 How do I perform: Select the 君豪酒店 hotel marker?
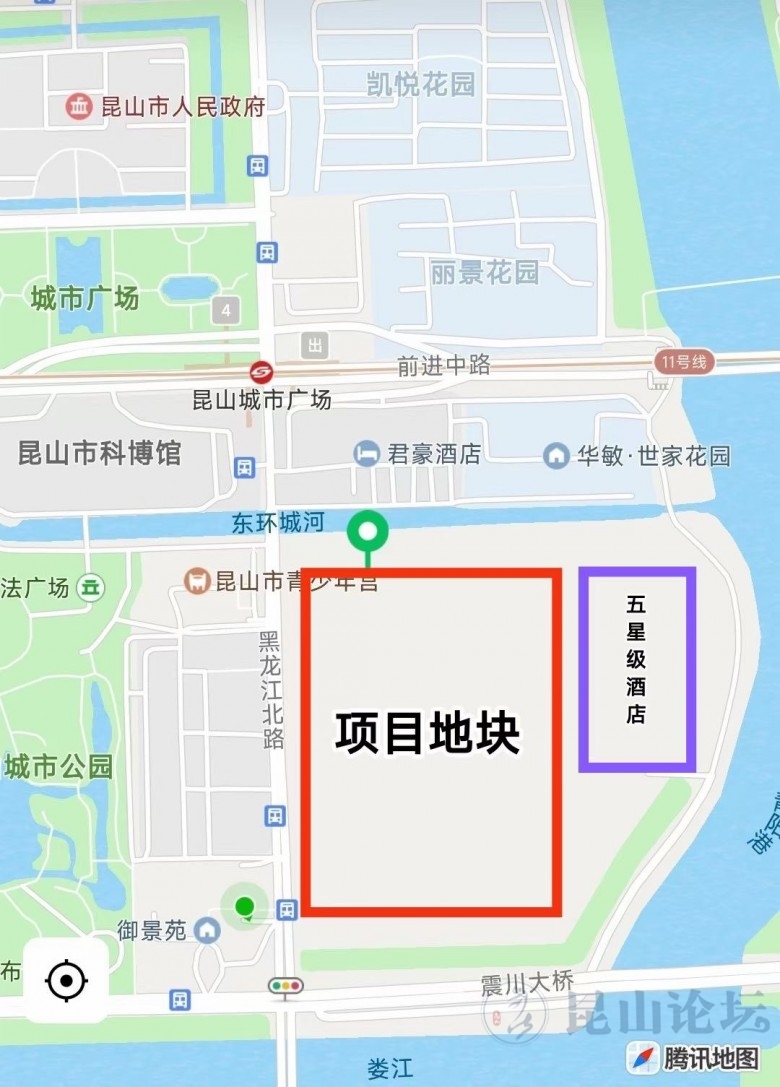pyautogui.click(x=366, y=454)
